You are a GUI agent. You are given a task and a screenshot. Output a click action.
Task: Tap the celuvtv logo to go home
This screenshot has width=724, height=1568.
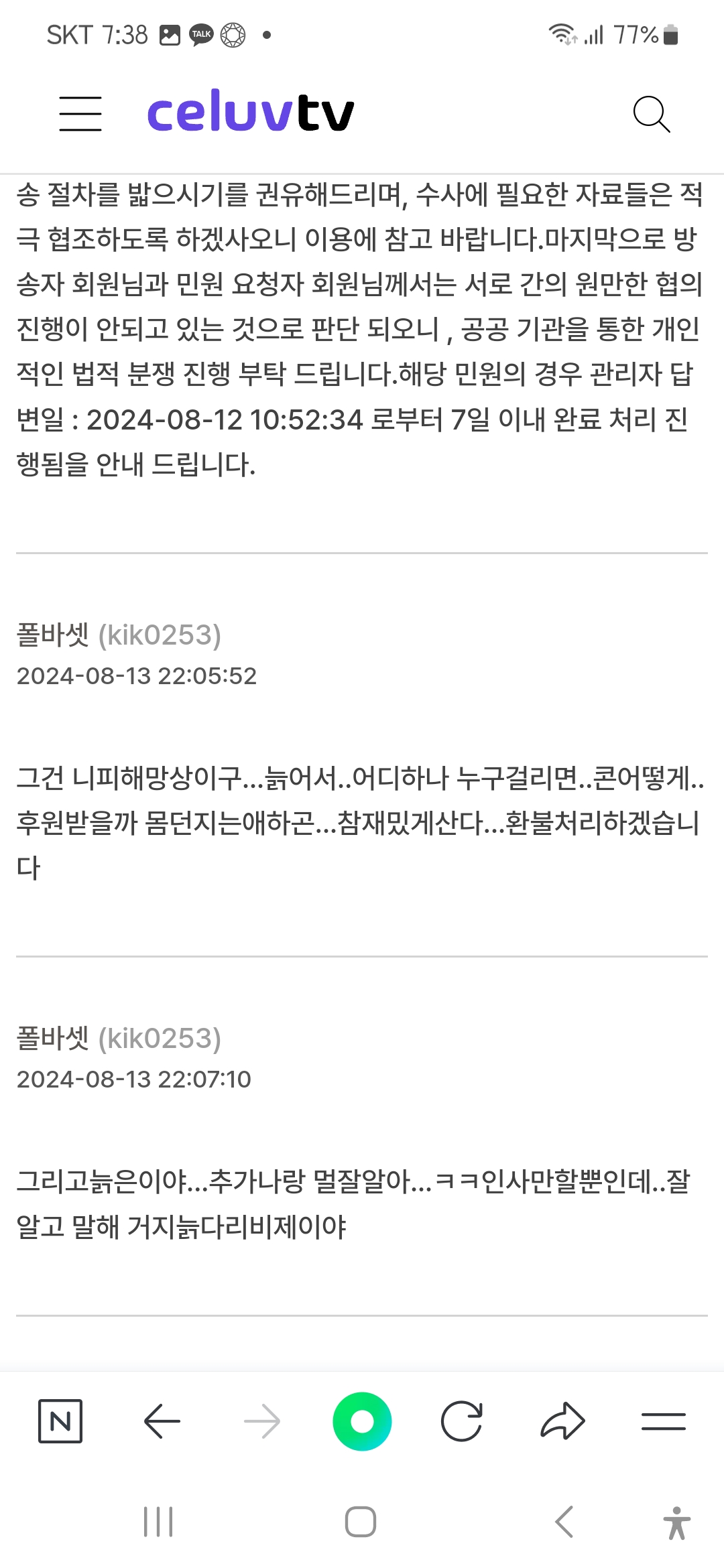pyautogui.click(x=250, y=111)
